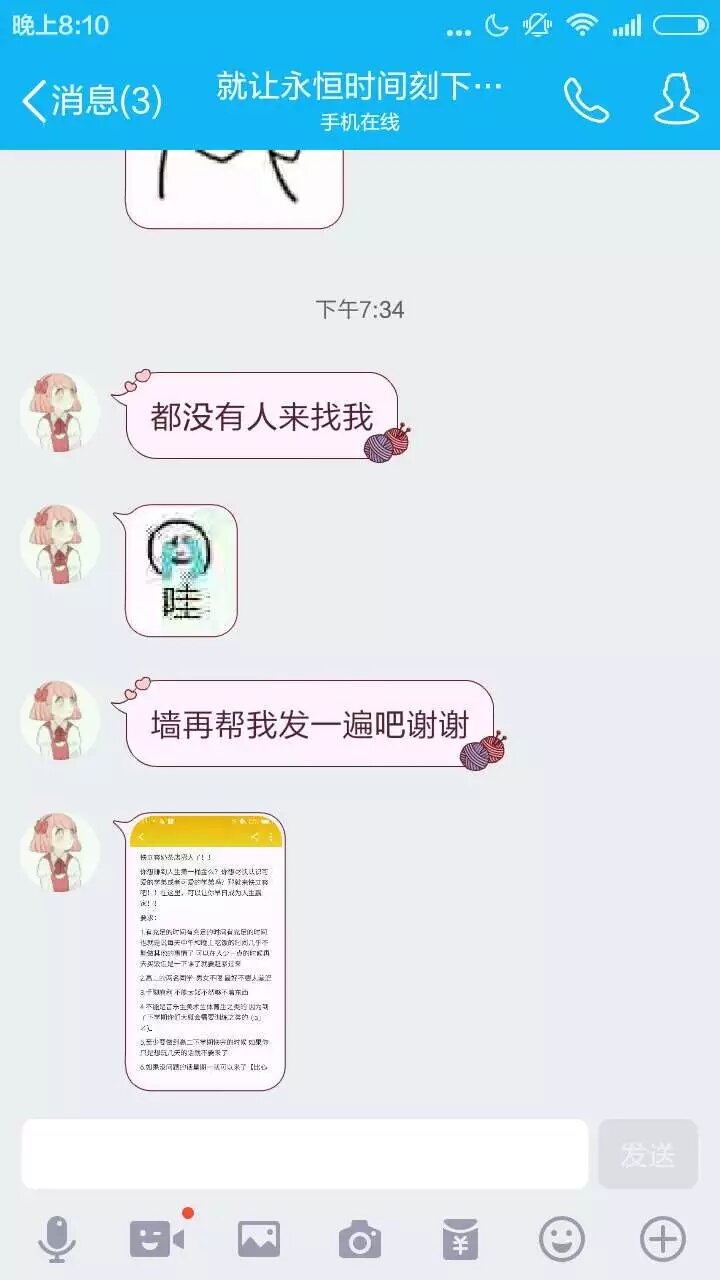Start a video chat
Screen dimensions: 720x1280
157,1240
